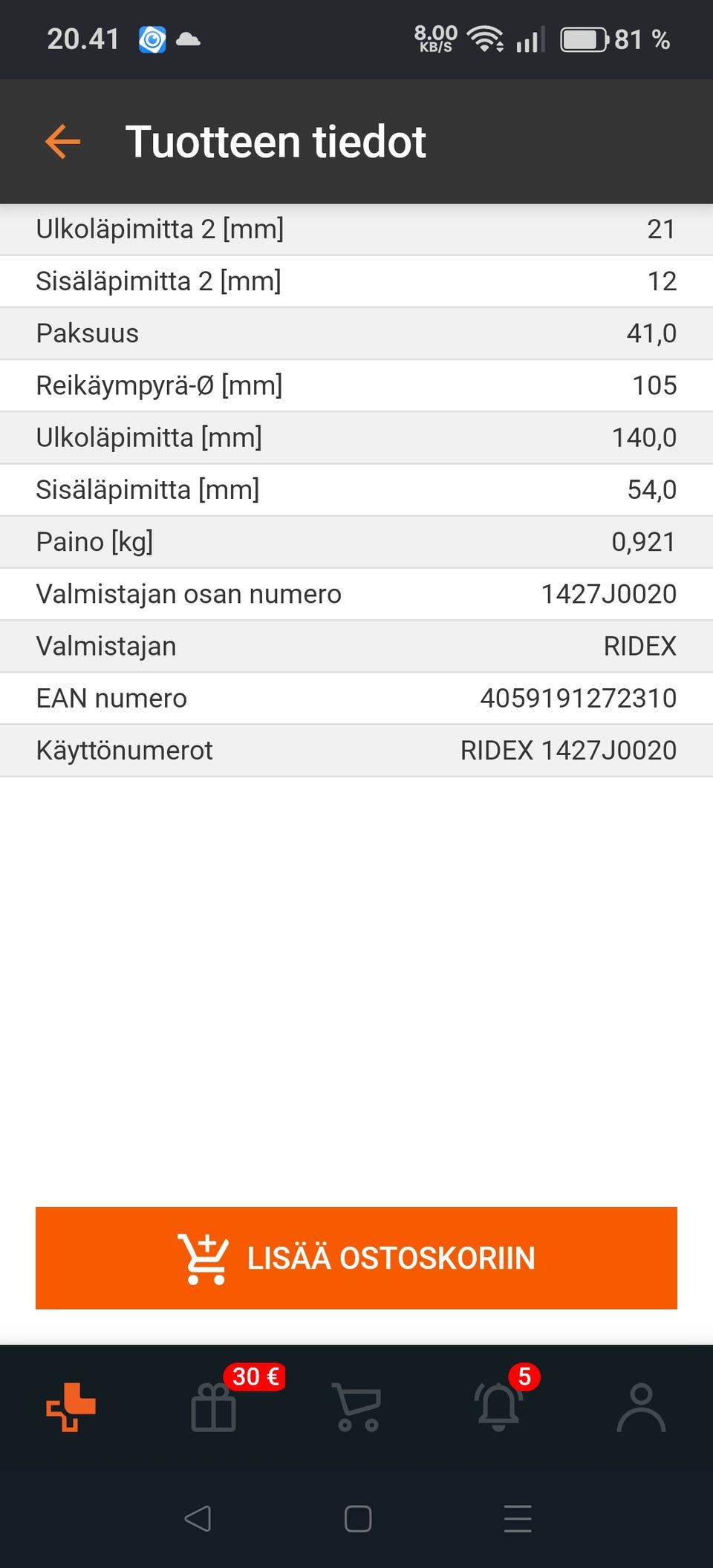Screen dimensions: 713x1568
Task: Tap the system back triangle
Action: click(198, 1518)
